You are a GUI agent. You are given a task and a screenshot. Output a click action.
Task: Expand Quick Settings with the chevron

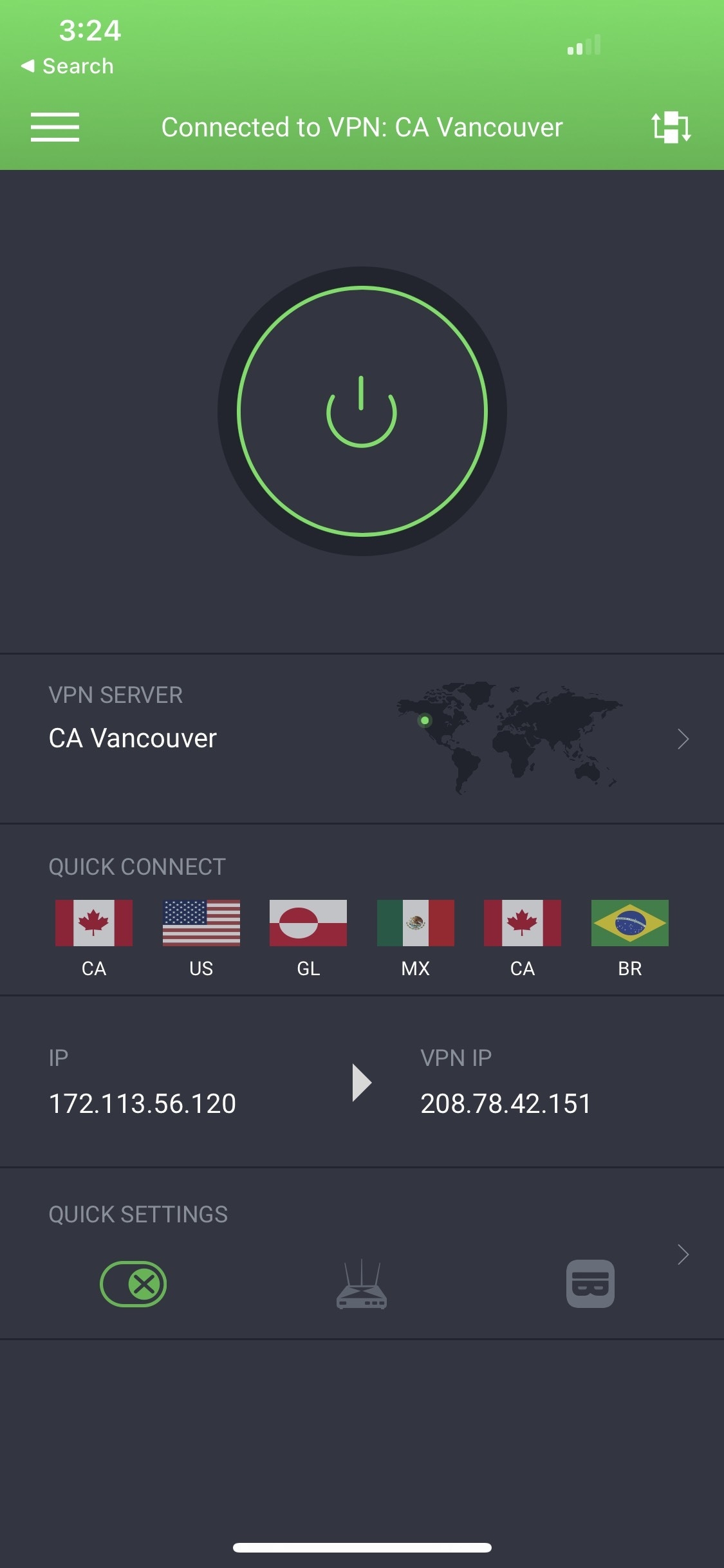tap(683, 1255)
